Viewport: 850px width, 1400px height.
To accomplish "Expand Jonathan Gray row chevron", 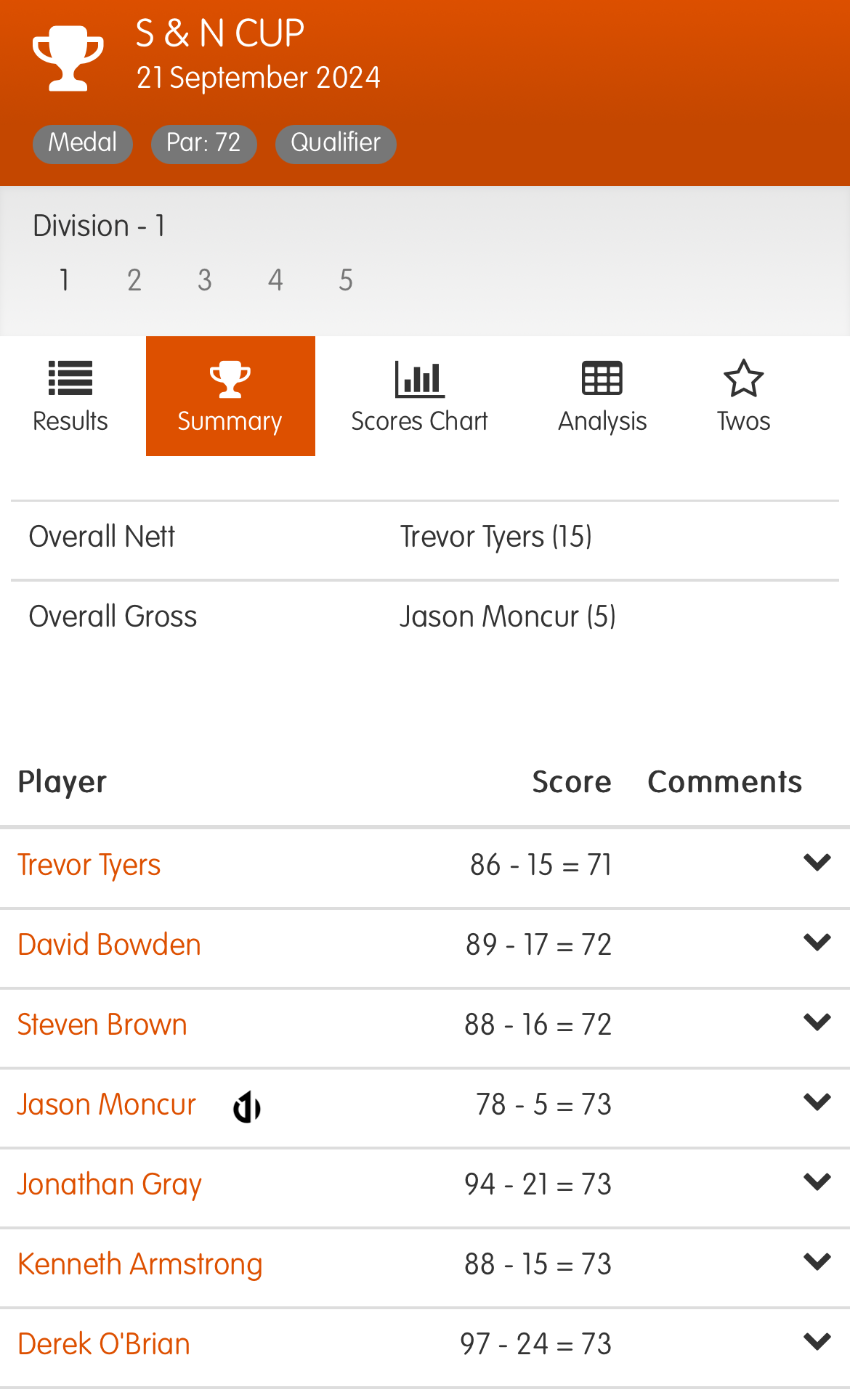I will (x=817, y=1182).
